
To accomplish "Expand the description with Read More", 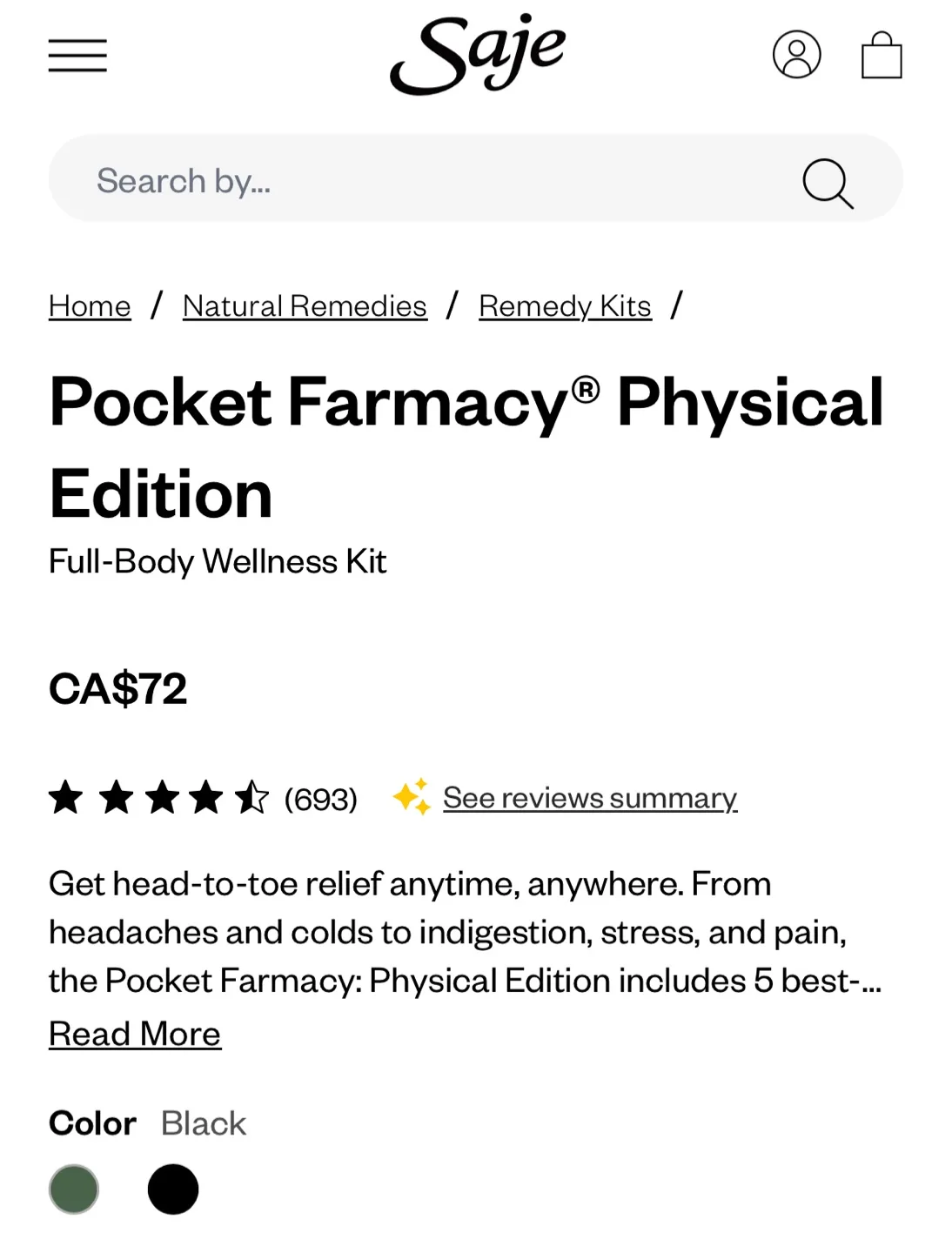I will [135, 1033].
